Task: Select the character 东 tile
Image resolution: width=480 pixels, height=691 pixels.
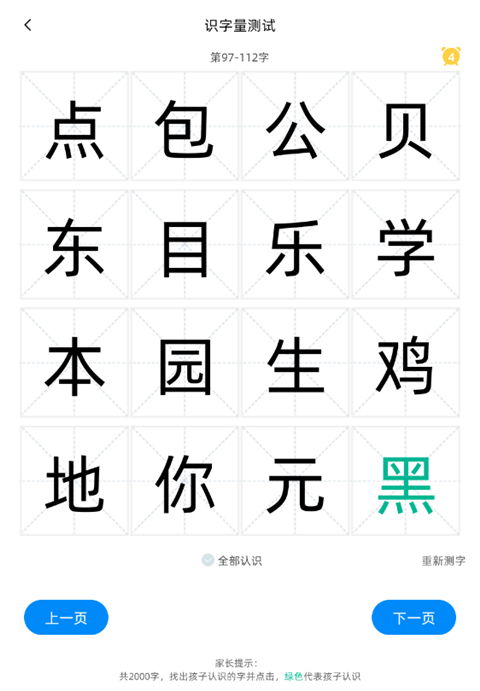Action: pos(74,245)
